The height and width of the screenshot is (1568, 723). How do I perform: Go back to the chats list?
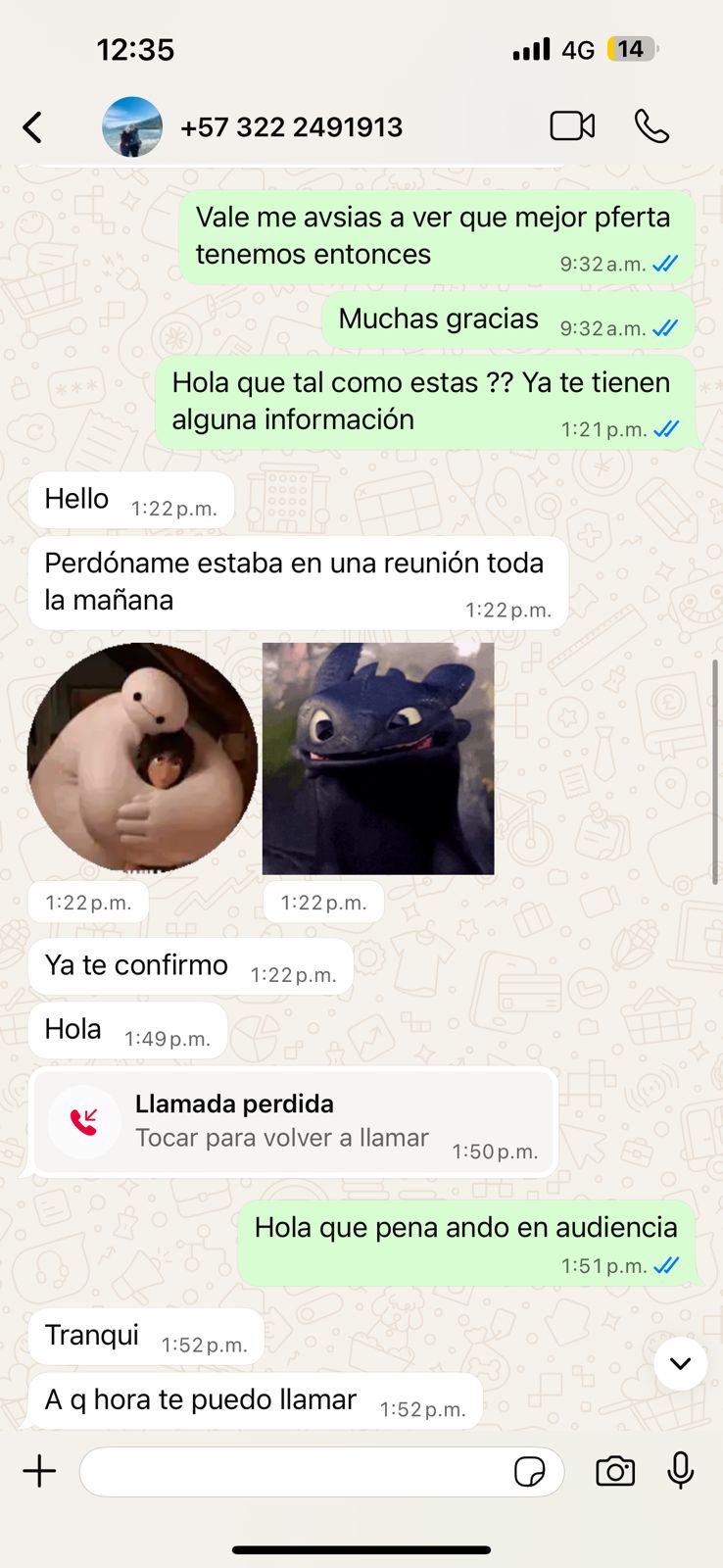point(33,127)
